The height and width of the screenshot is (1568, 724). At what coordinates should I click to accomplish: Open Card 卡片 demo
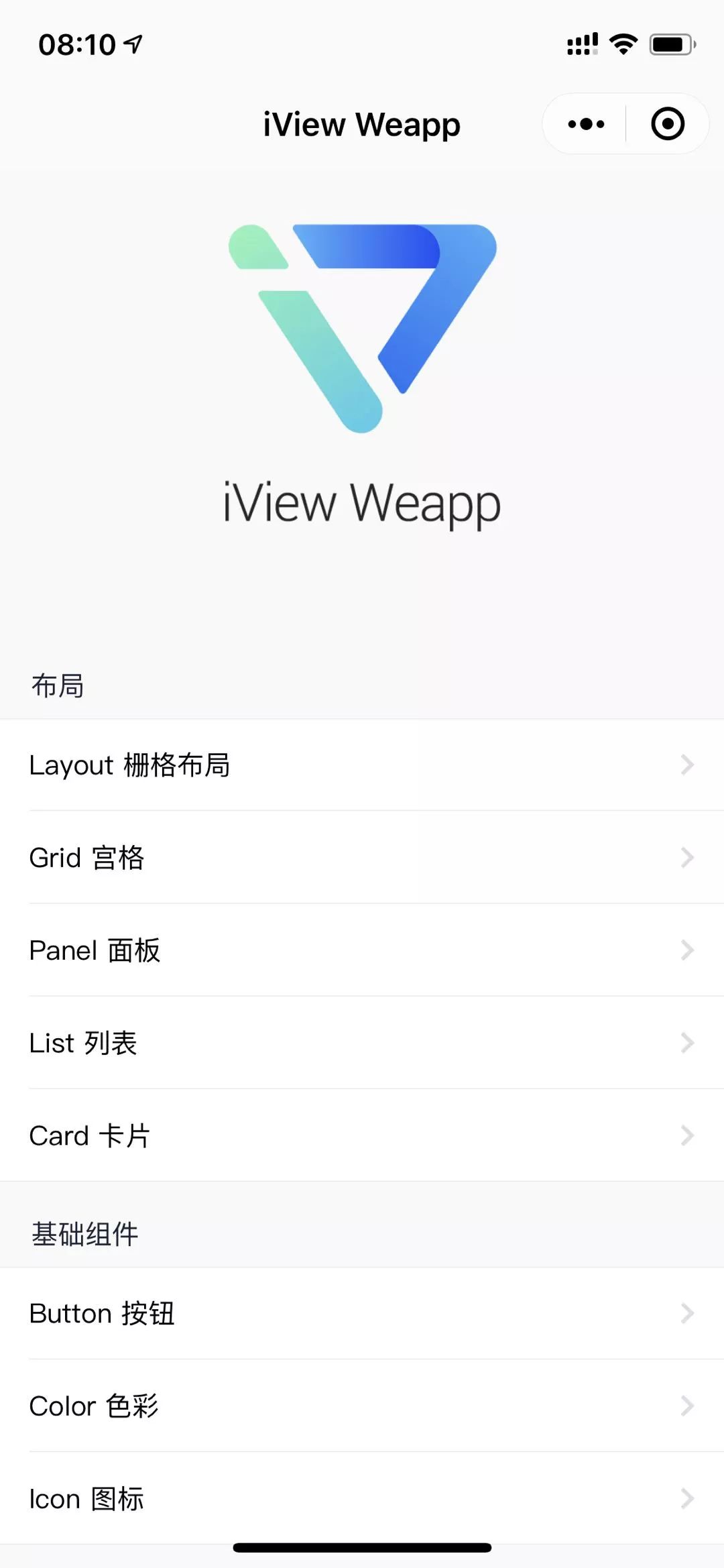(x=362, y=1135)
